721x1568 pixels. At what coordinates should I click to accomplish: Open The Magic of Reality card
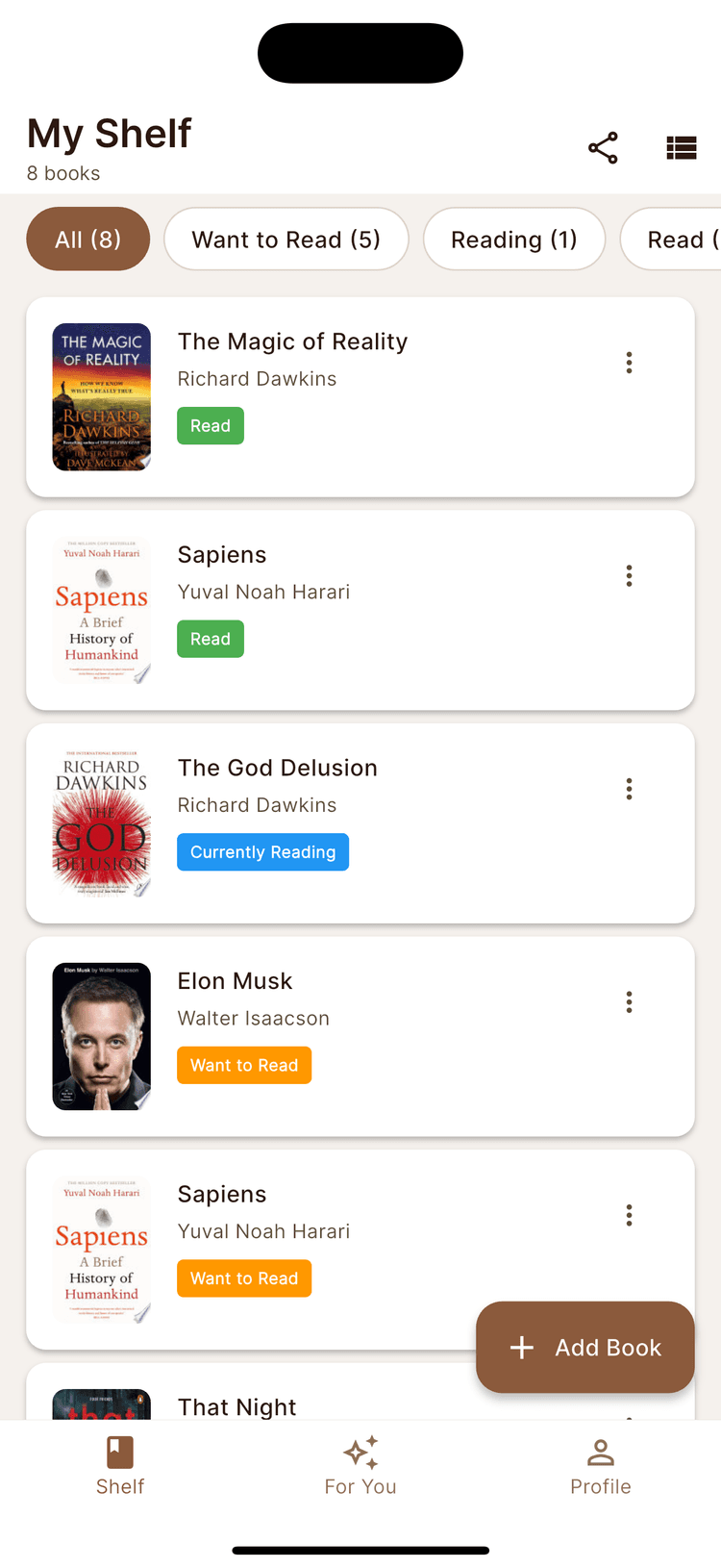tap(385, 396)
